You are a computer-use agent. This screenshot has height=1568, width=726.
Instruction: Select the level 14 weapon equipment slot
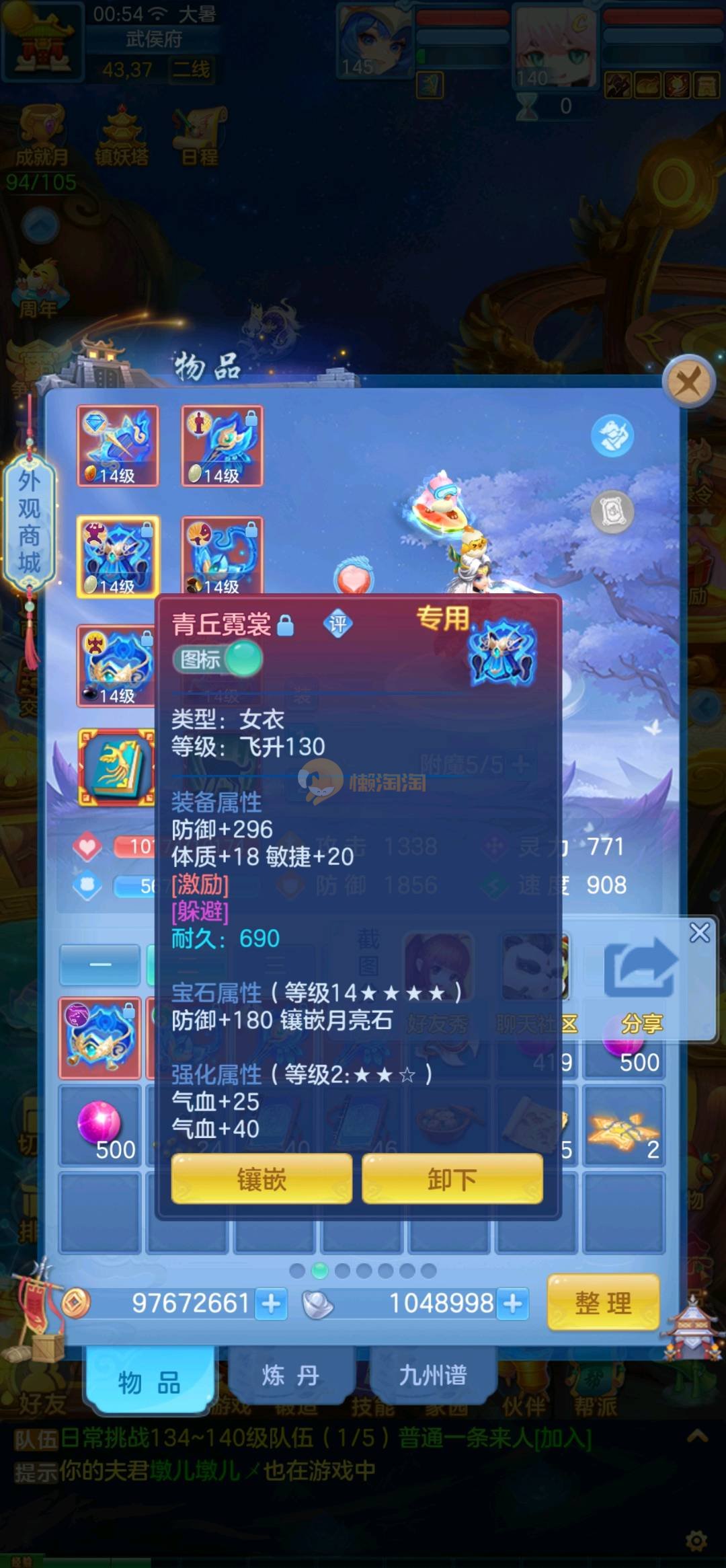[x=118, y=446]
